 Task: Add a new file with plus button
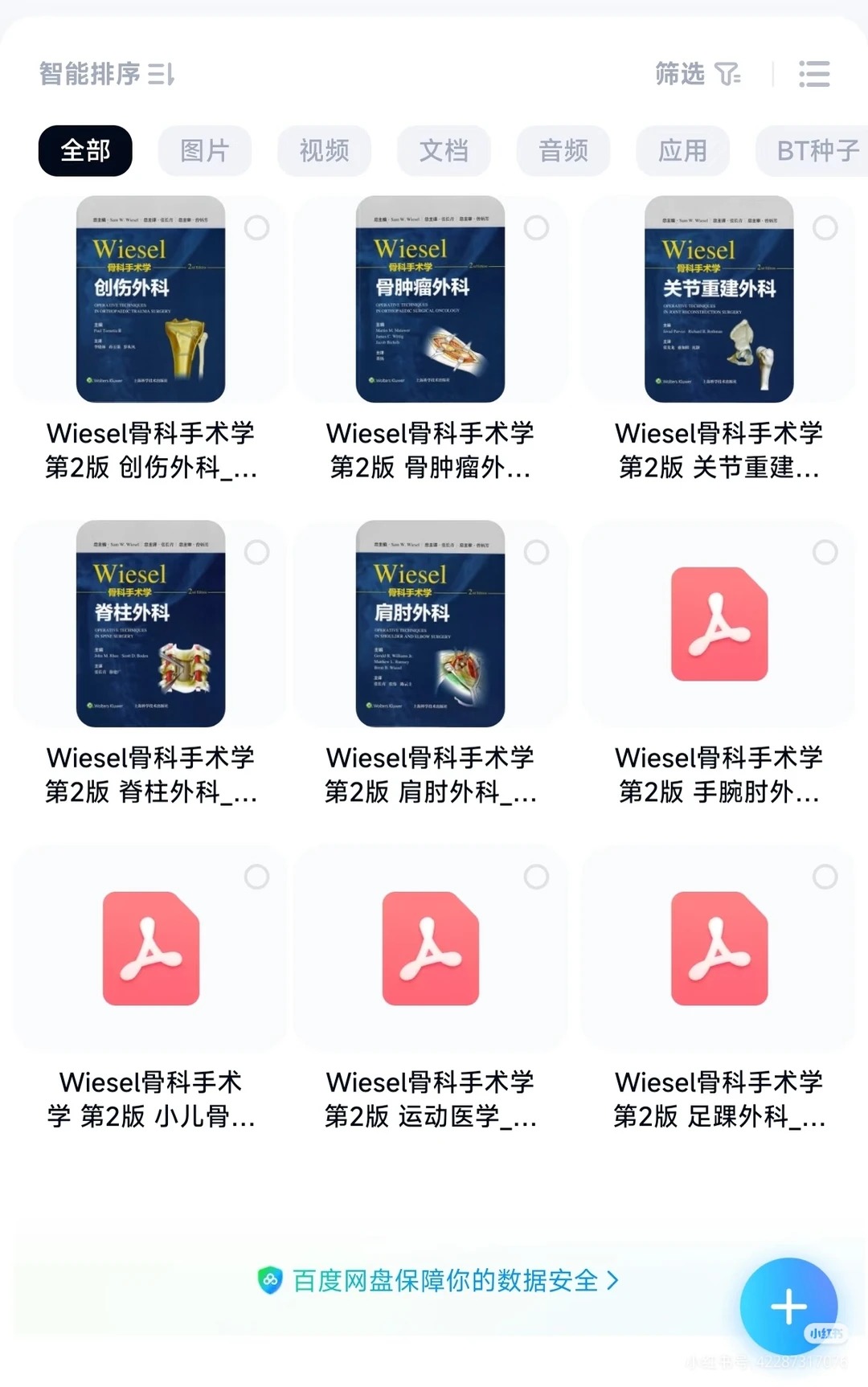pos(788,1306)
